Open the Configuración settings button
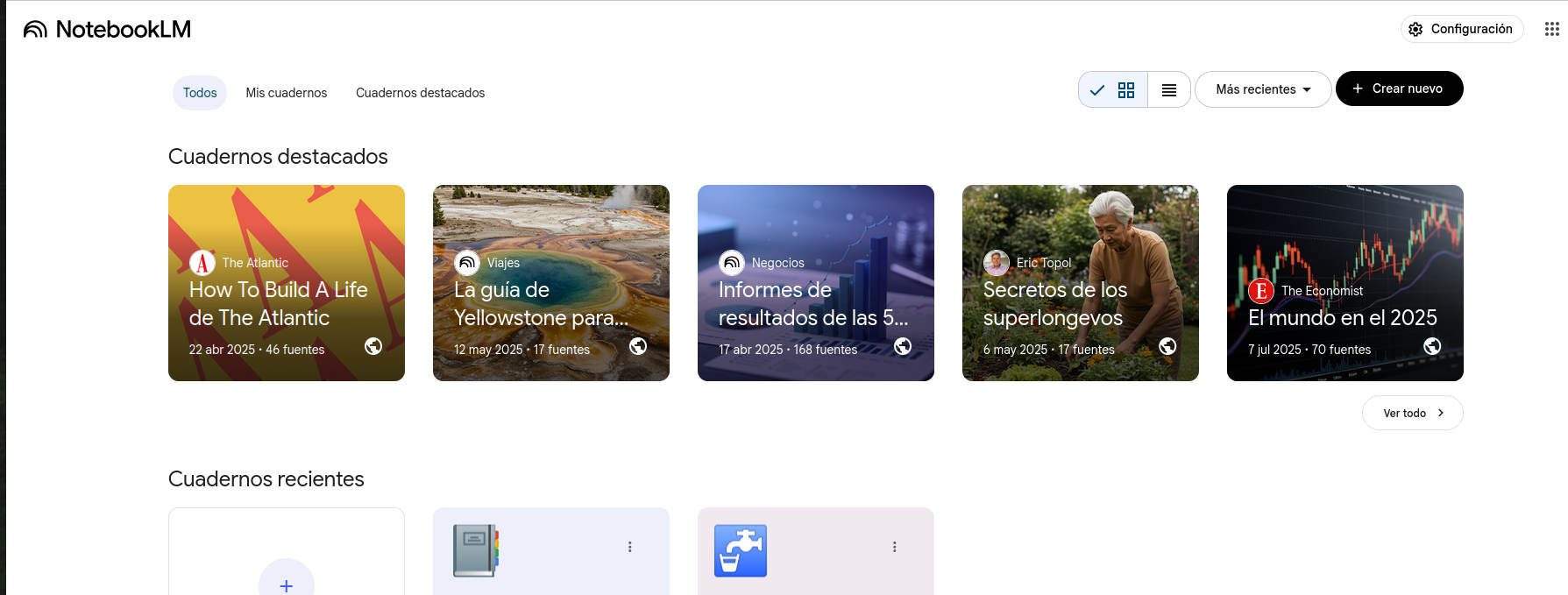The image size is (1568, 595). point(1461,29)
